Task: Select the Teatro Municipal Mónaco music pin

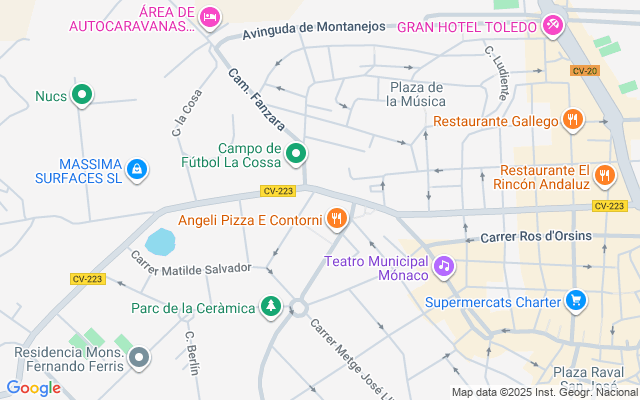Action: (444, 267)
